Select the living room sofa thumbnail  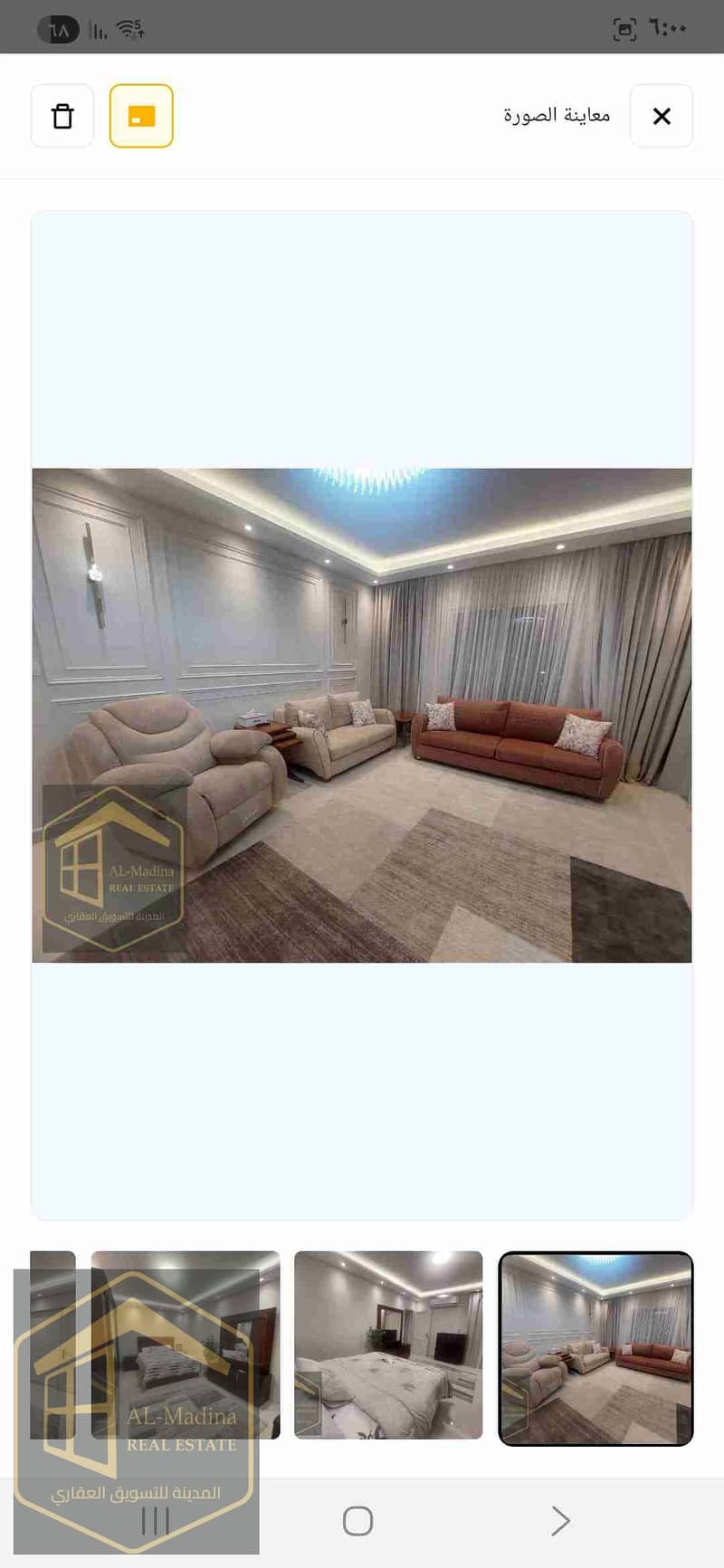pos(595,1348)
